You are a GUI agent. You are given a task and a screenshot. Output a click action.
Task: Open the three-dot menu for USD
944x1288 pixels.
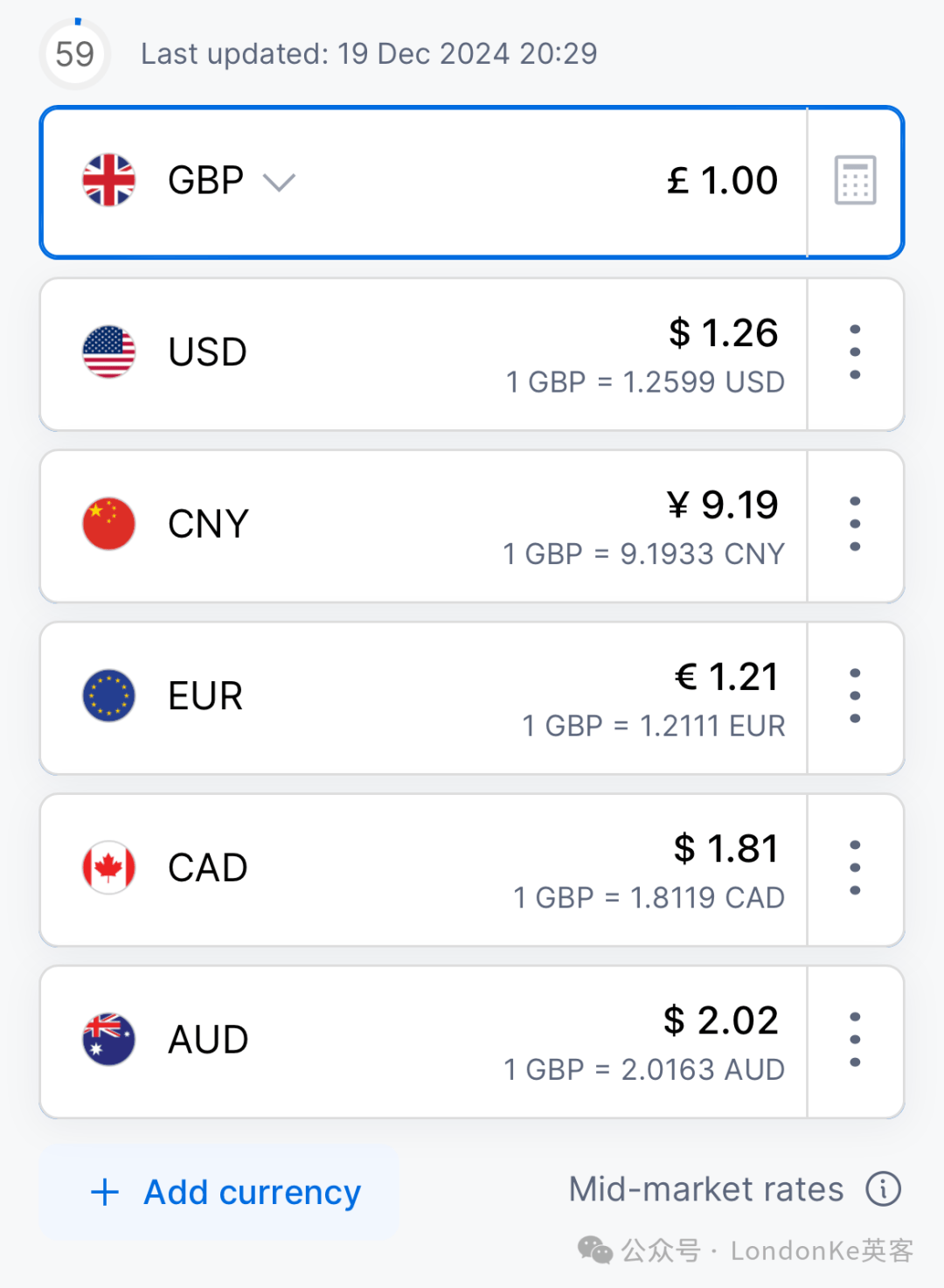pyautogui.click(x=854, y=352)
